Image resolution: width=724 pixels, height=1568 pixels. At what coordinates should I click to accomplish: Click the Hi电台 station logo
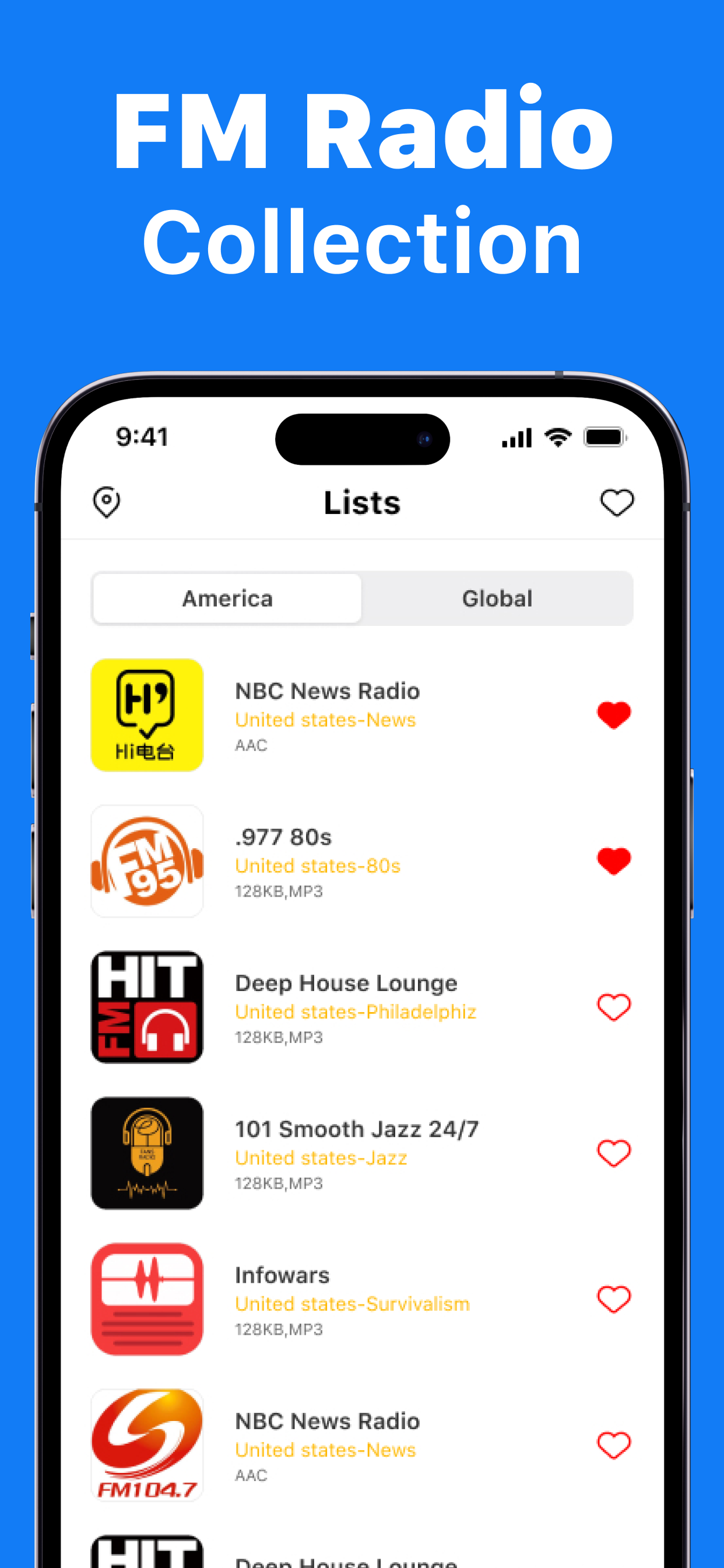point(147,716)
